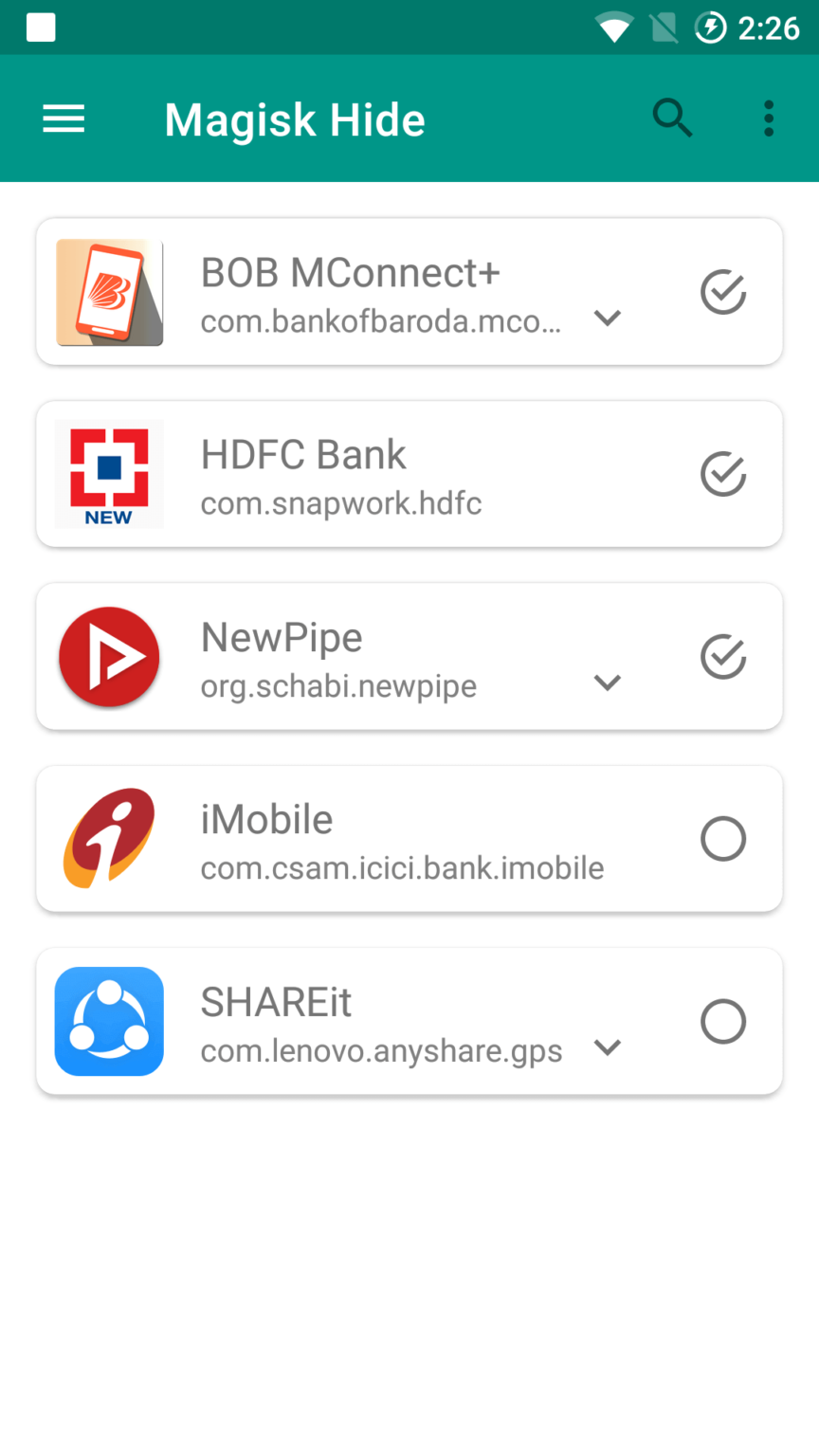Disable Magisk Hide for BOB MConnect+

[722, 291]
